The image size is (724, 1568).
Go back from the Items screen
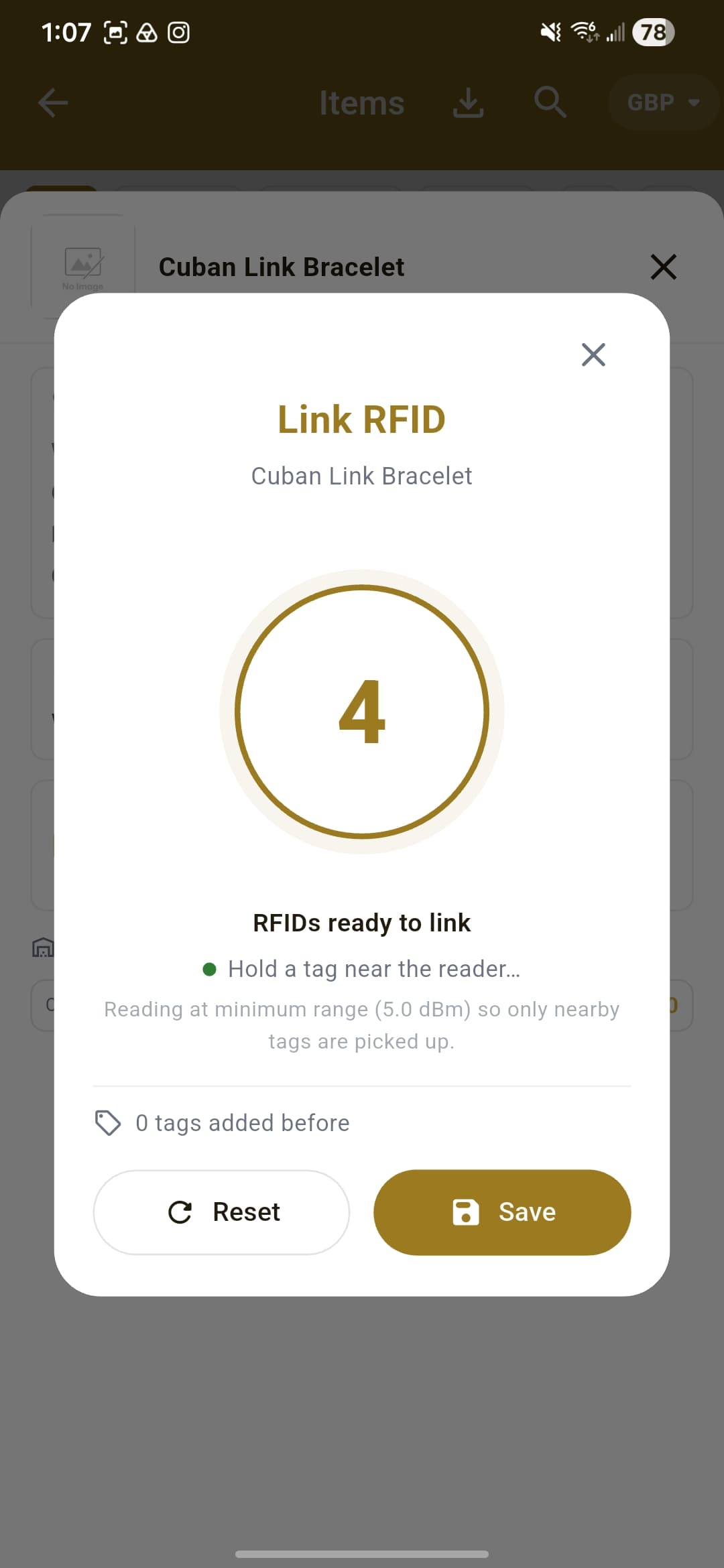53,103
